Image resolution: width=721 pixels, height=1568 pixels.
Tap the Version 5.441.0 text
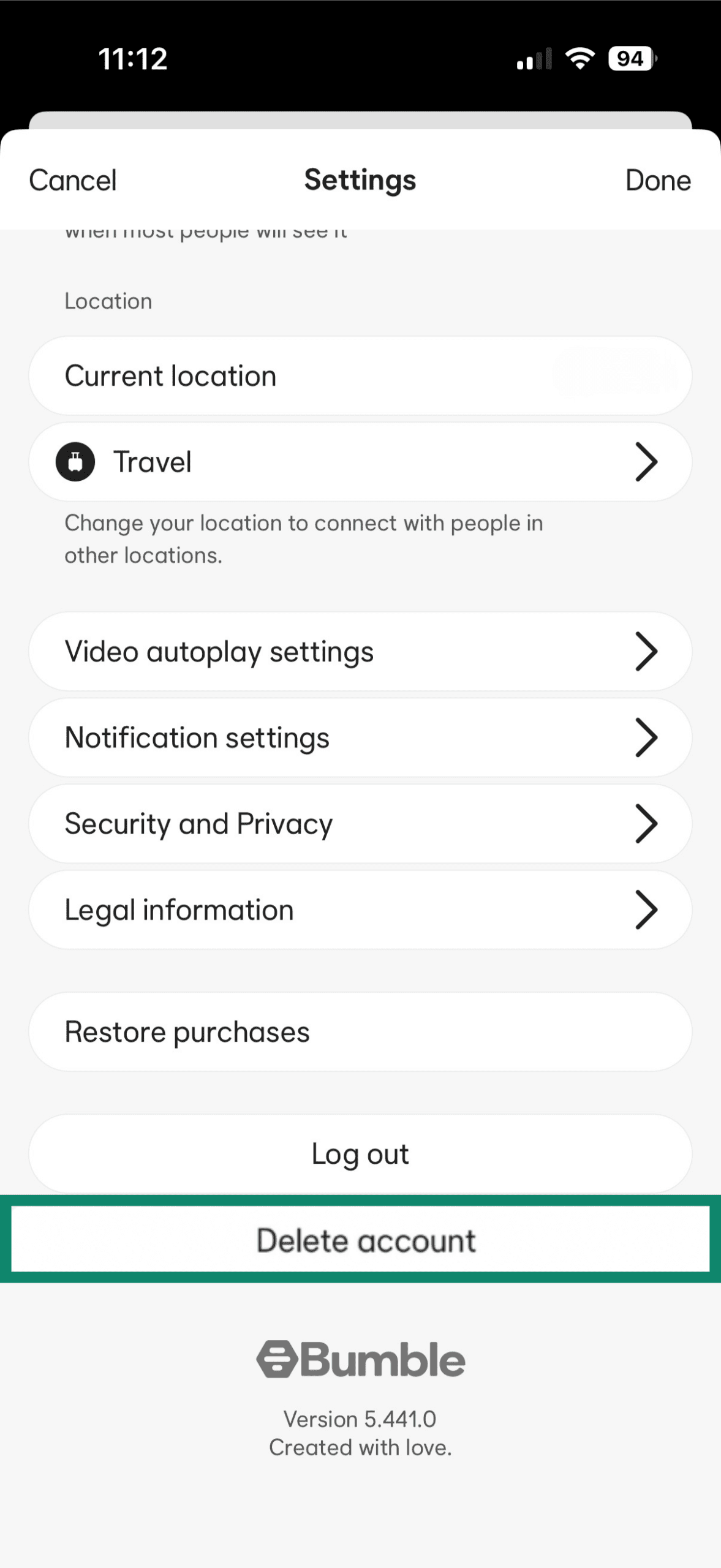coord(360,1419)
